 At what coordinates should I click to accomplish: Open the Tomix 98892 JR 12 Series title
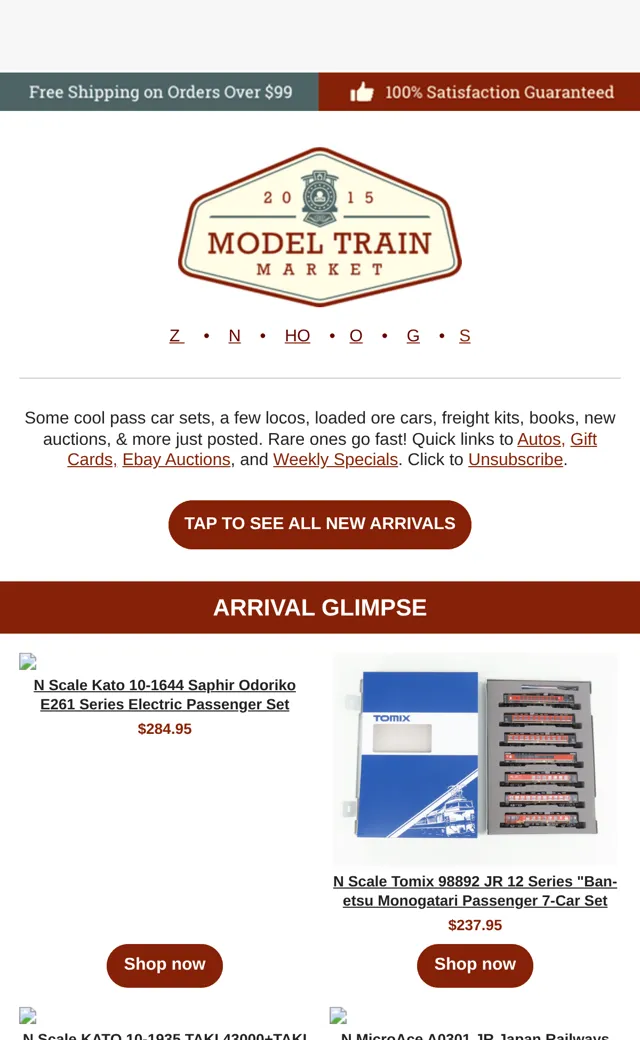[475, 891]
